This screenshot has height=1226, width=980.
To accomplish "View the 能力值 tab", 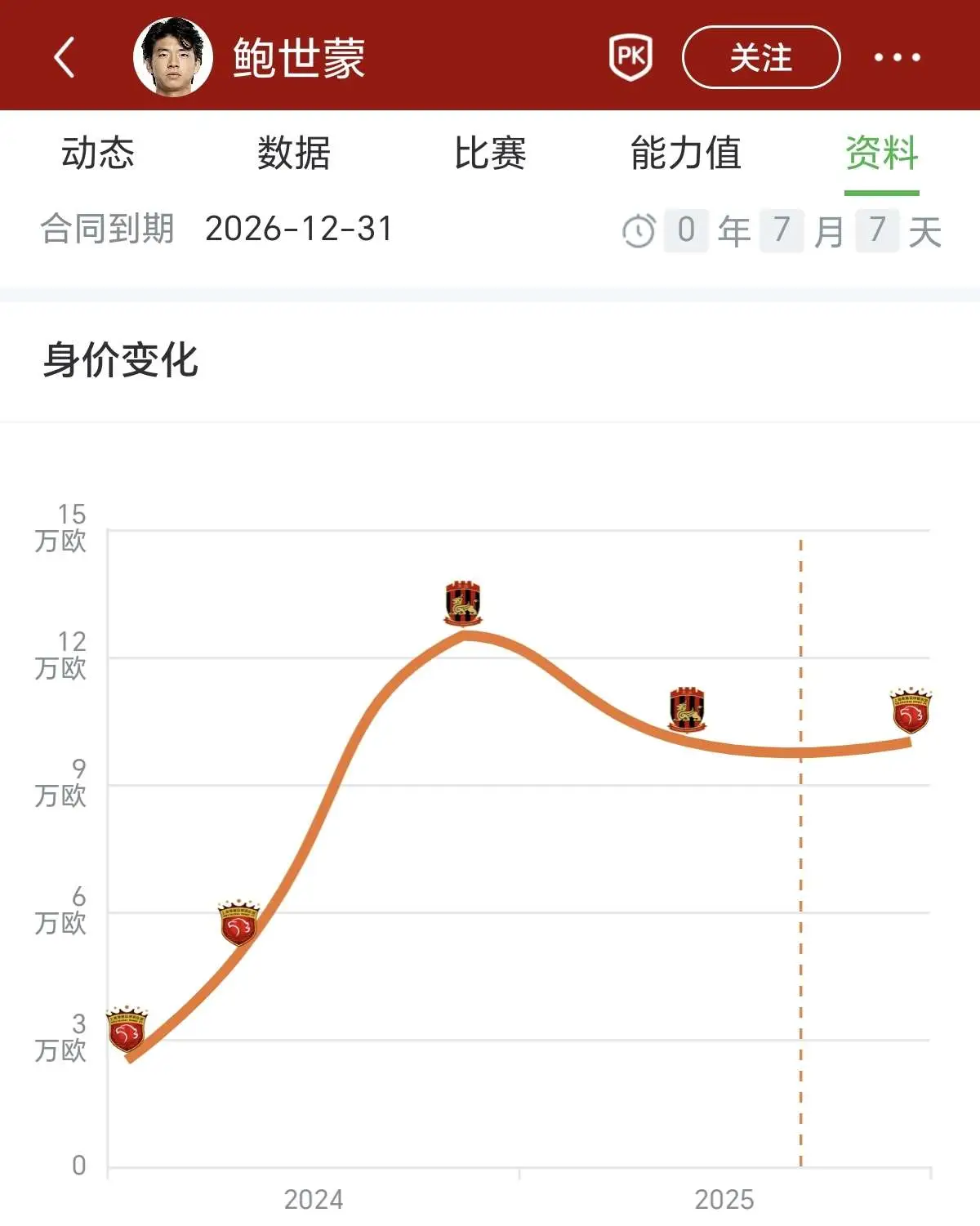I will click(686, 154).
